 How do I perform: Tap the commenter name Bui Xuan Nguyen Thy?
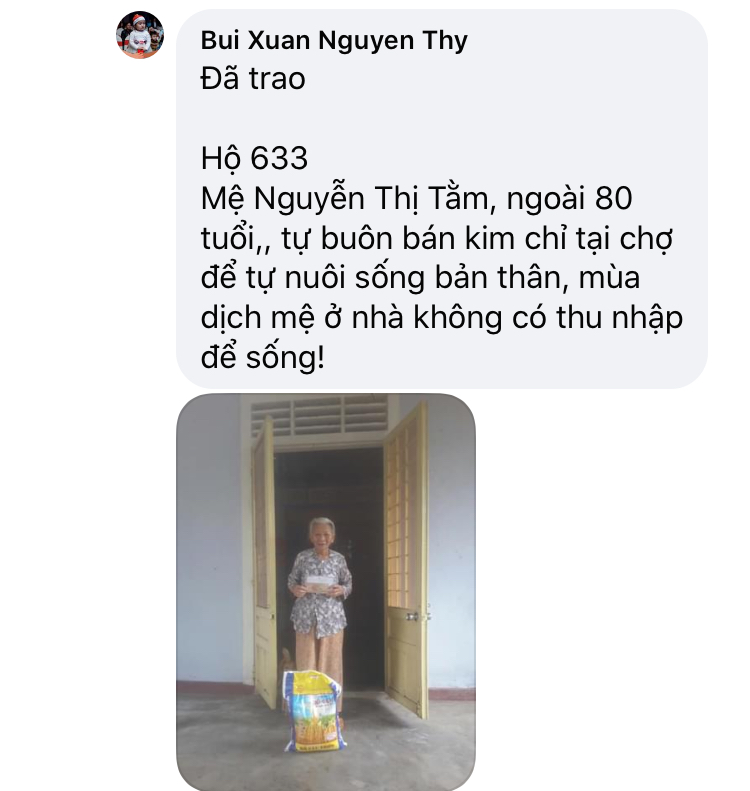pos(334,40)
